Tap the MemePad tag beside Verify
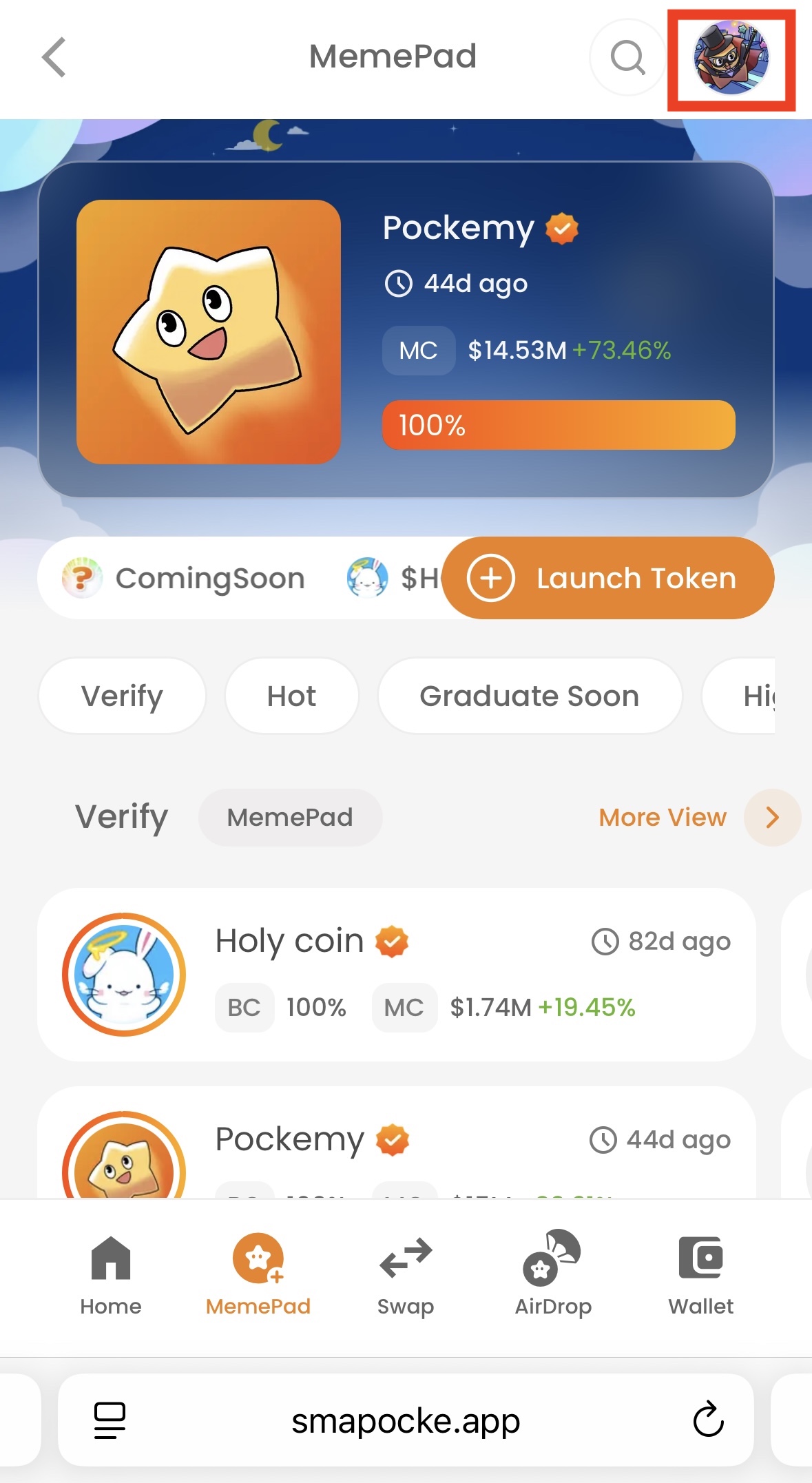The width and height of the screenshot is (812, 1483). [290, 818]
